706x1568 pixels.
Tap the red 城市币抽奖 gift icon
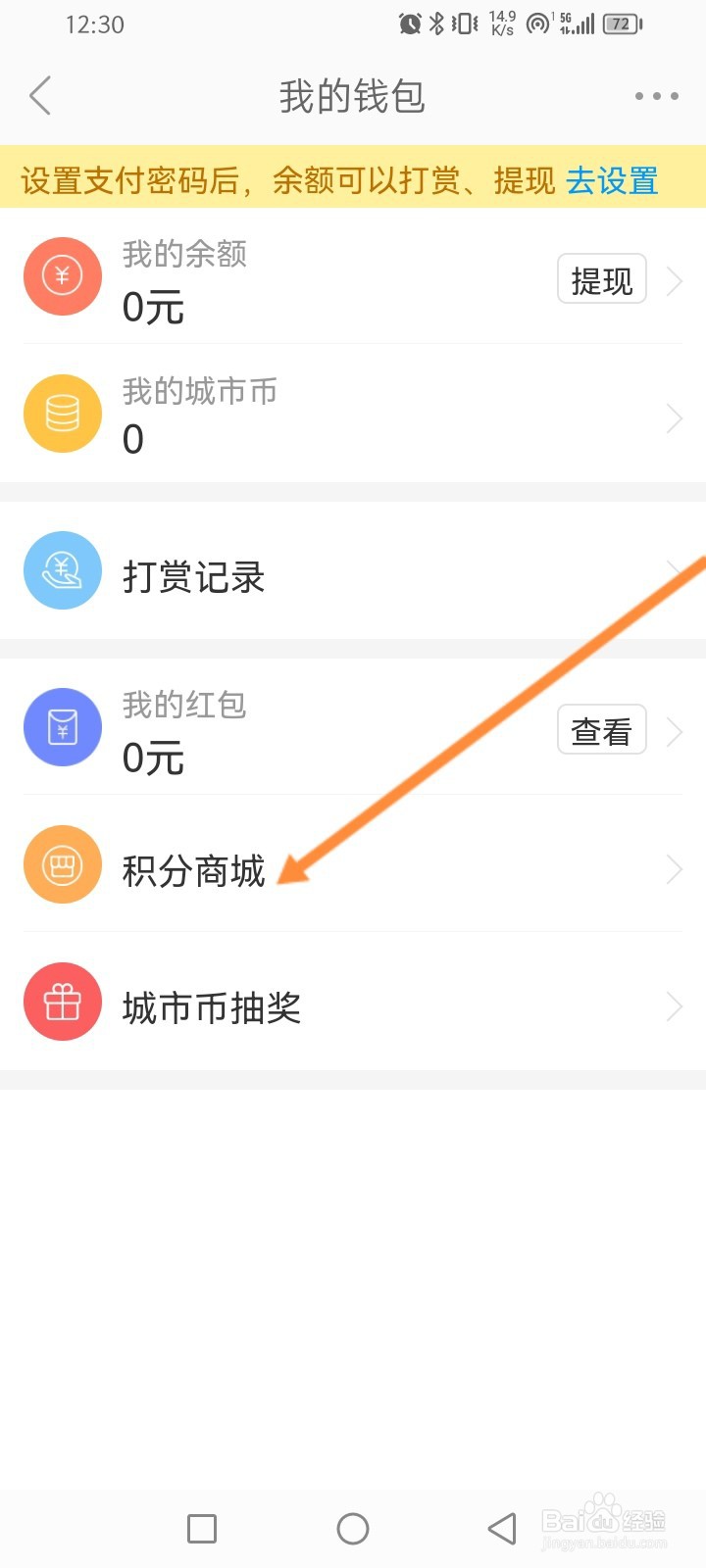point(62,1002)
